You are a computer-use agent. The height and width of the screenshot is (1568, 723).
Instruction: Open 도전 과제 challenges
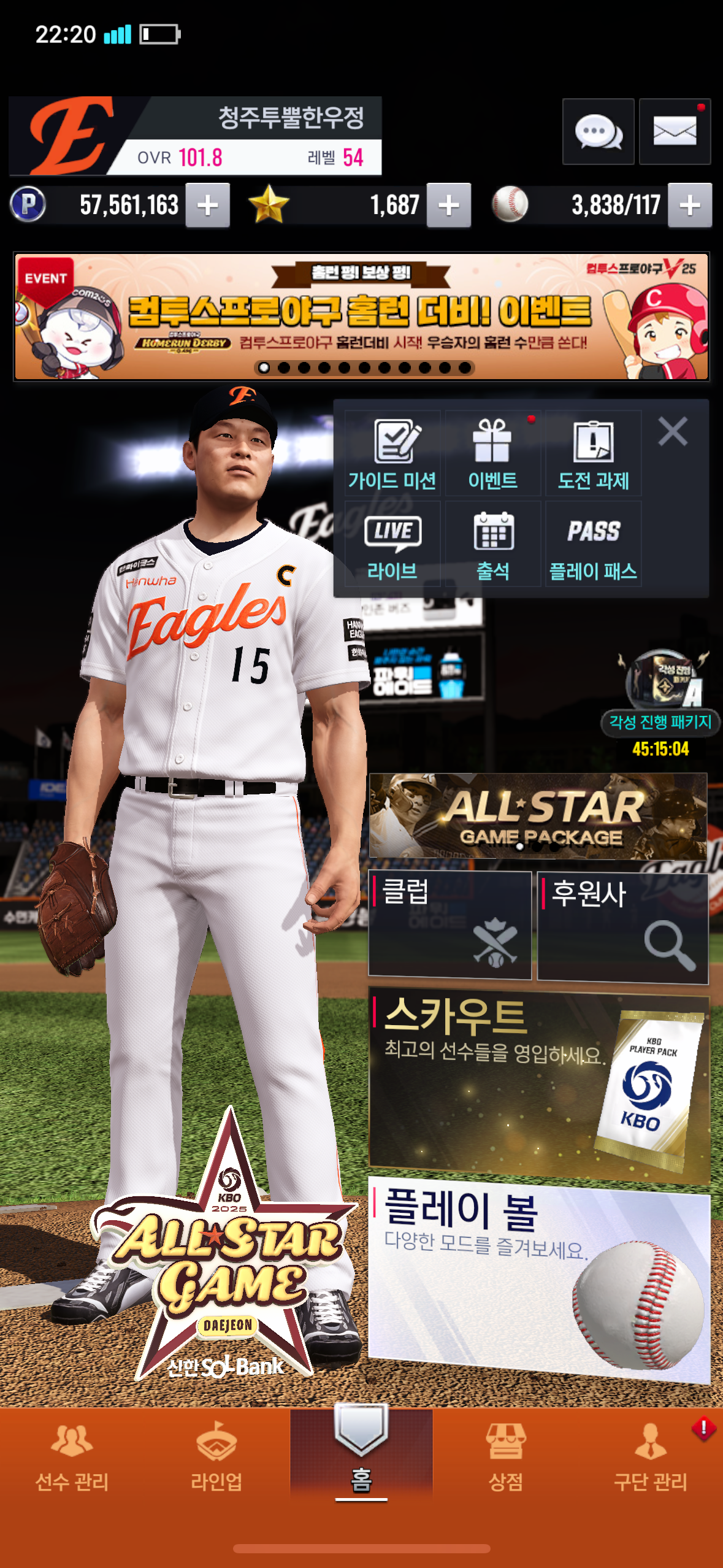(593, 454)
